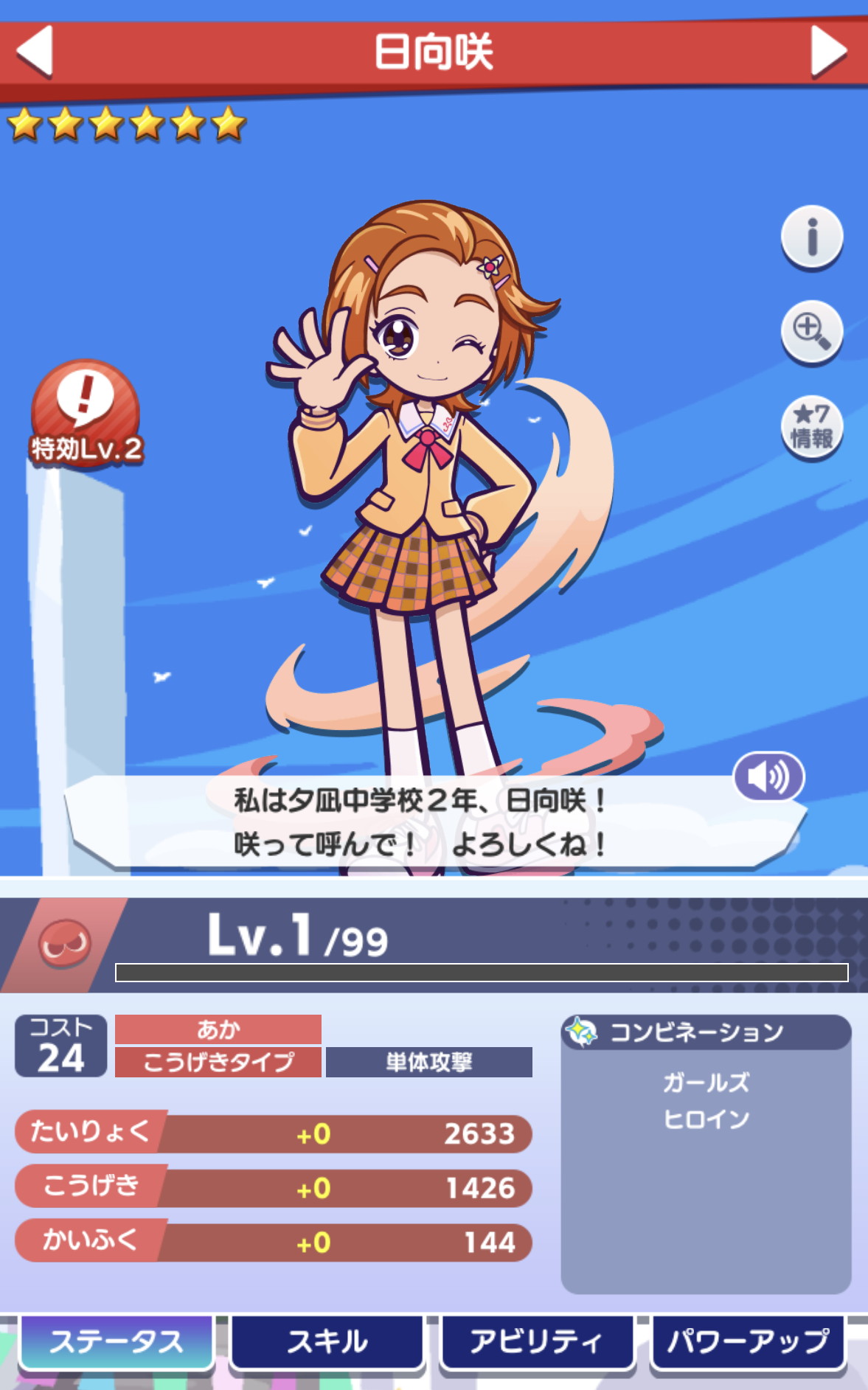Open the character info button
This screenshot has width=868, height=1390.
click(812, 237)
